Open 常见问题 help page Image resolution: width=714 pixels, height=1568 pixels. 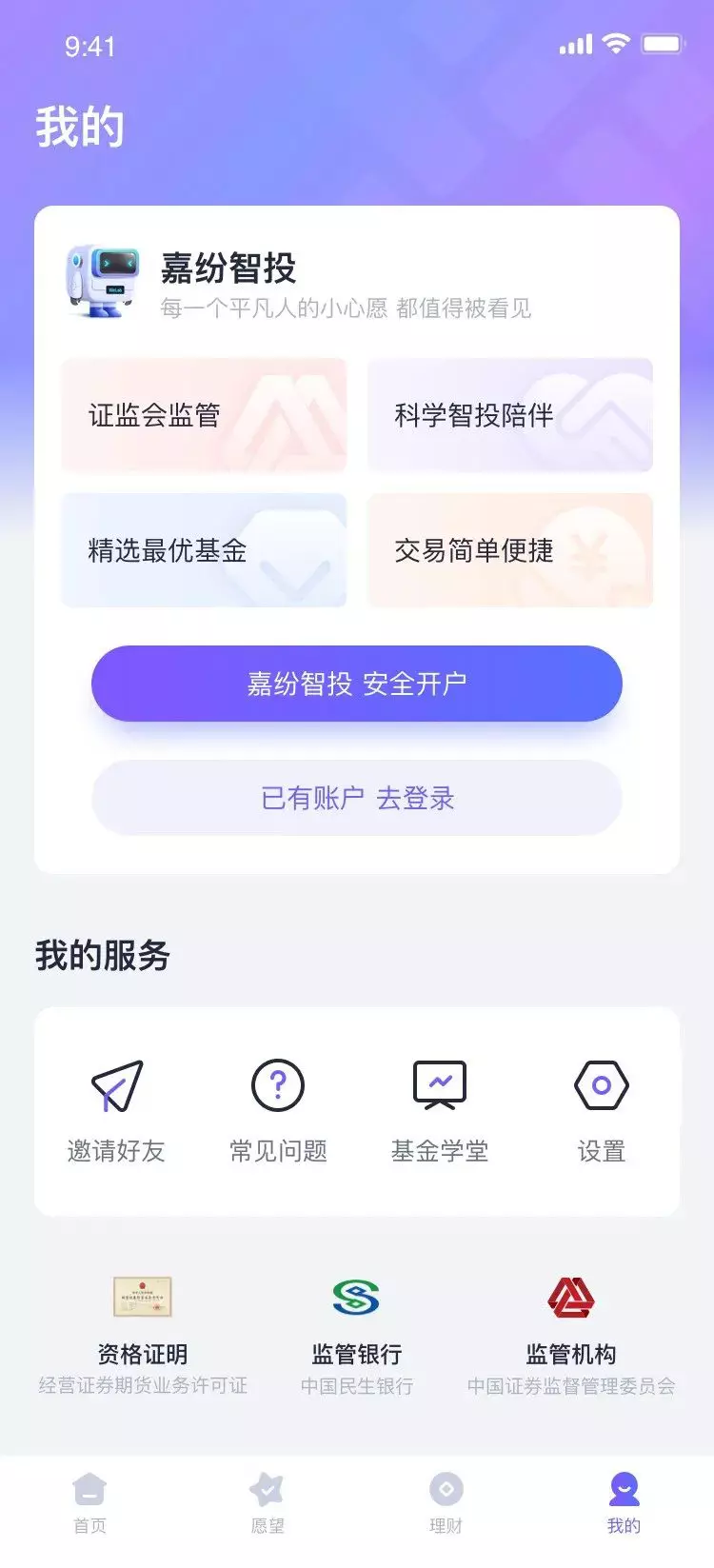278,1111
